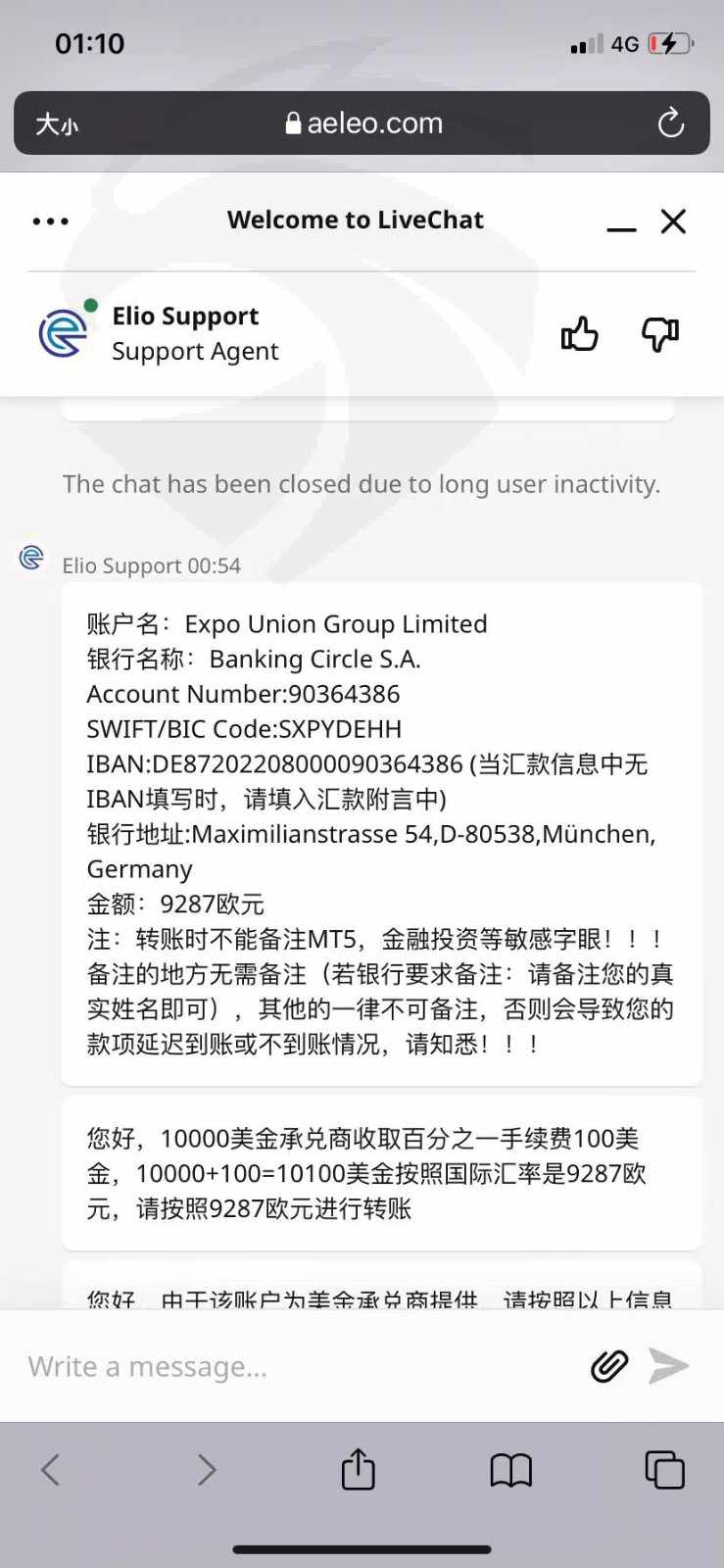The height and width of the screenshot is (1568, 724).
Task: Open Safari bookmarks
Action: click(x=510, y=1470)
